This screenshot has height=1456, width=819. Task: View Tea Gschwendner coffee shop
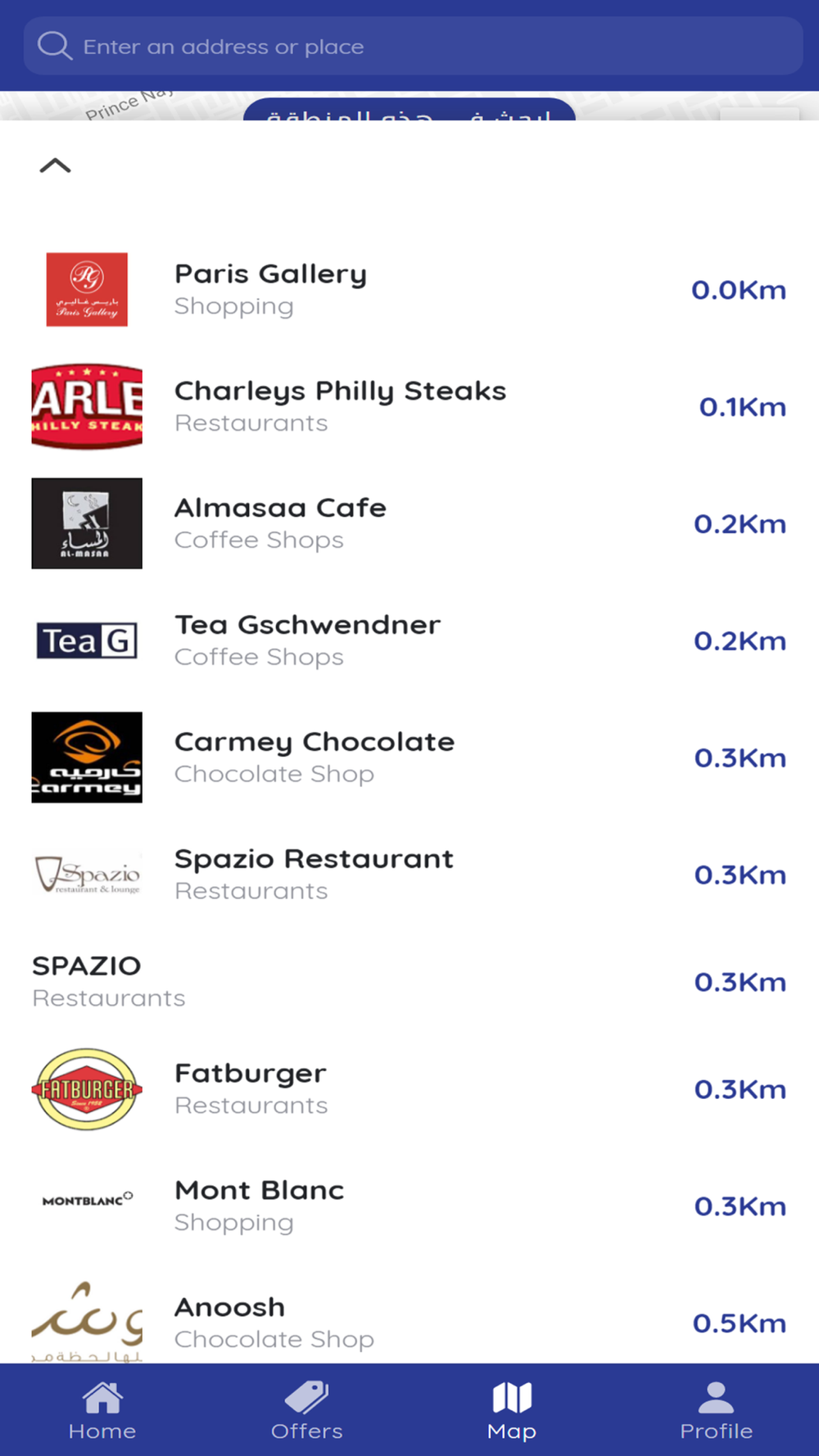409,640
